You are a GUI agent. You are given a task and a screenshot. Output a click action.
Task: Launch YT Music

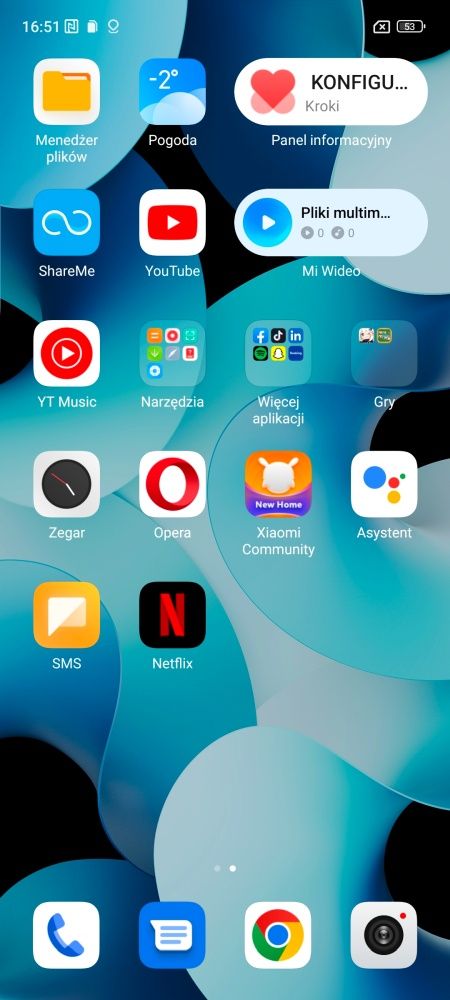click(66, 353)
